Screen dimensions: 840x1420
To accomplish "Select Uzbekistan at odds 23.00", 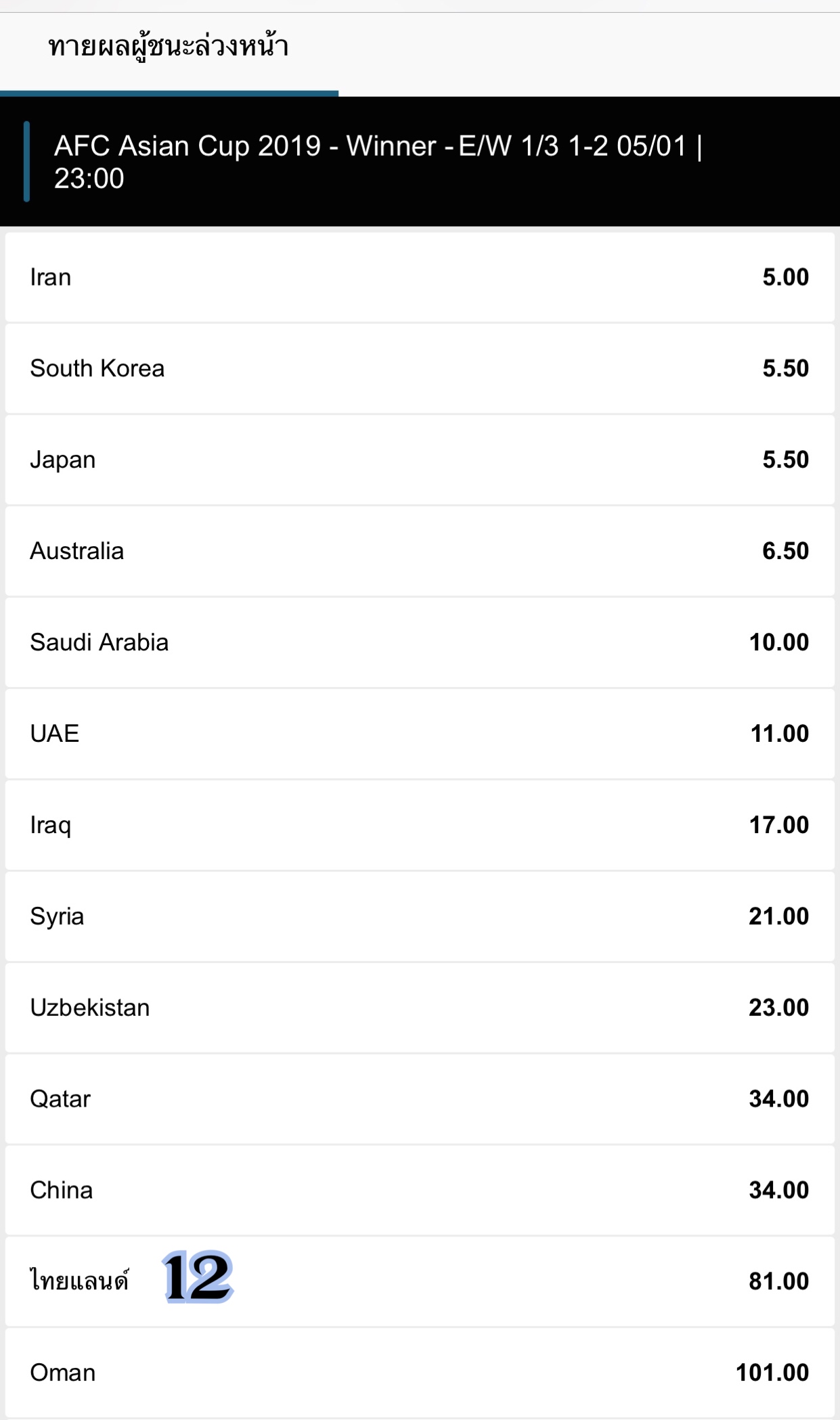I will point(420,1008).
